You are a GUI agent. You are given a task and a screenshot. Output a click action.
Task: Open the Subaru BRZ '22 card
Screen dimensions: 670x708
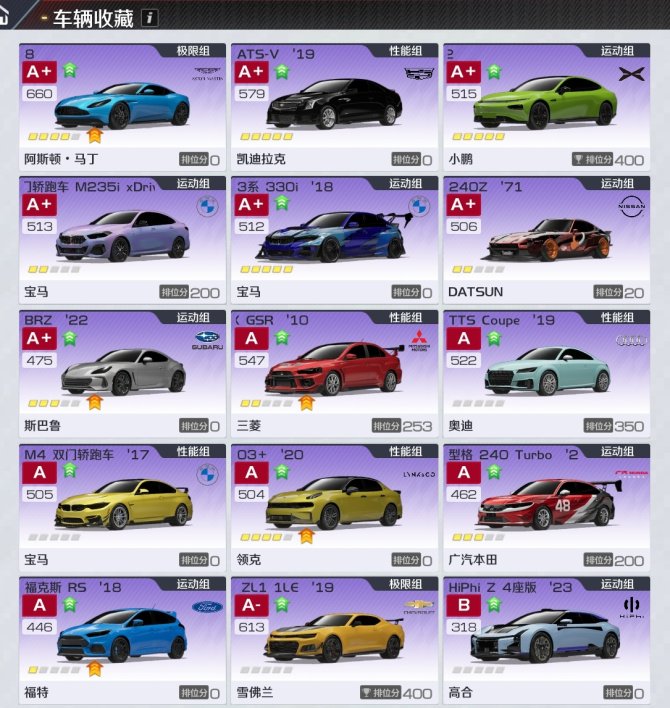pyautogui.click(x=122, y=371)
